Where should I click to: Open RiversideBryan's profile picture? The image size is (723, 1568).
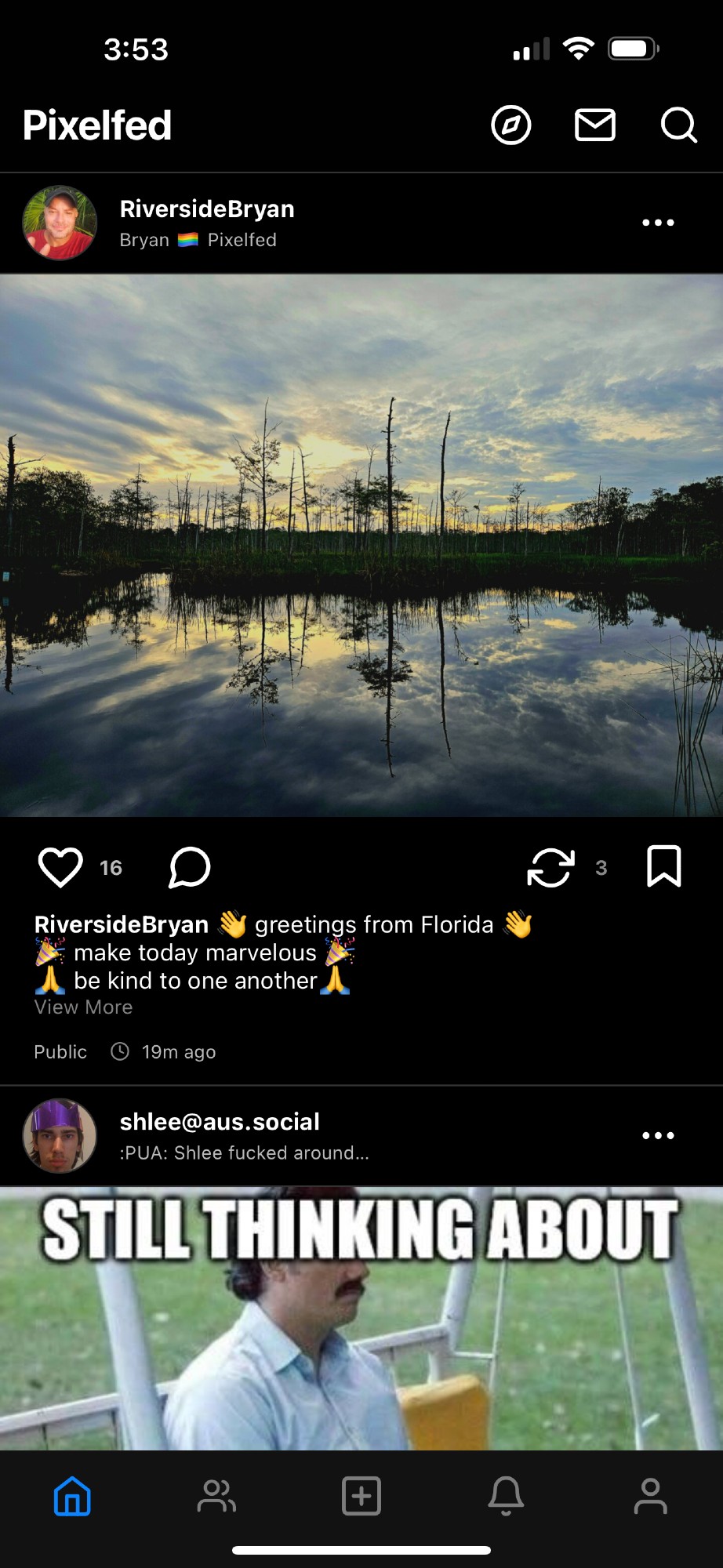[60, 223]
